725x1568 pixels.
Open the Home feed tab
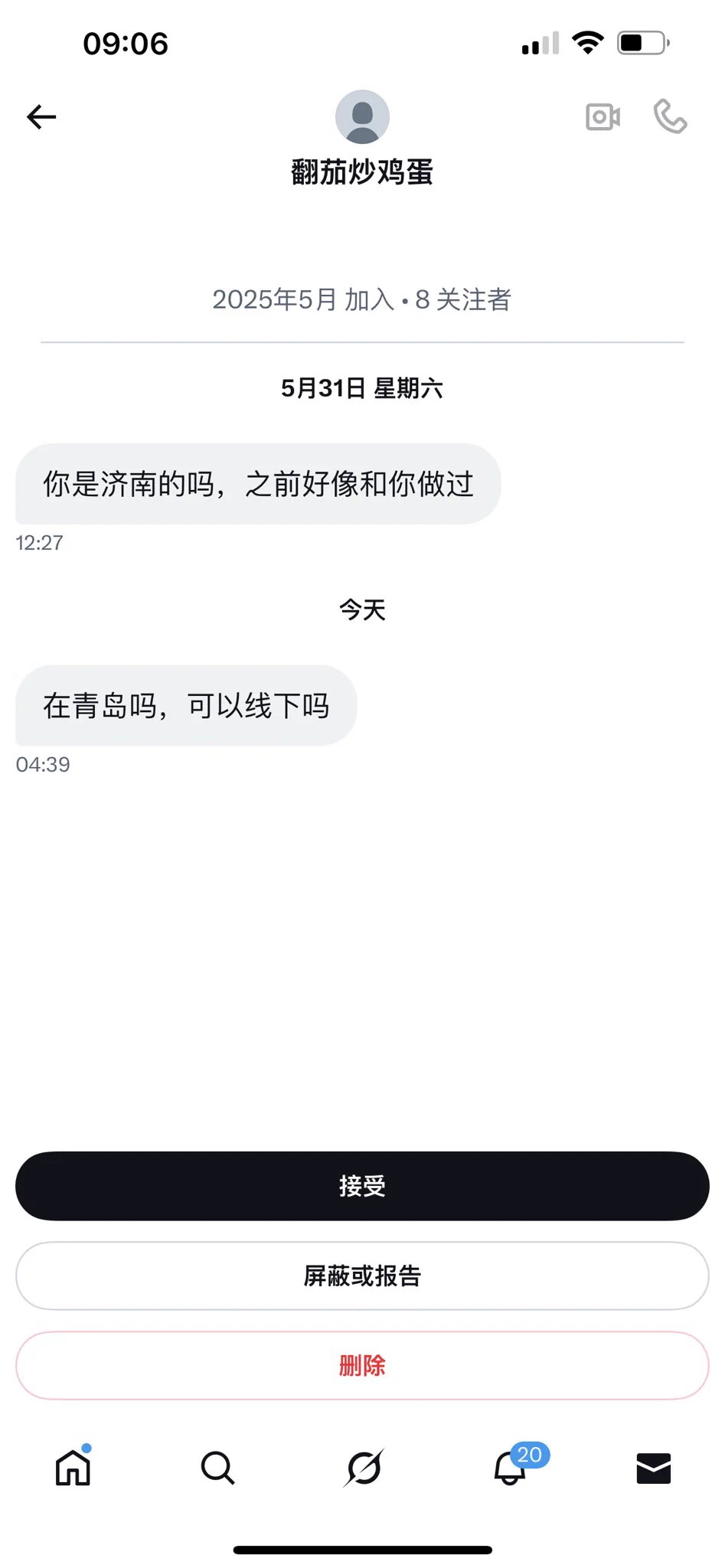[72, 1468]
